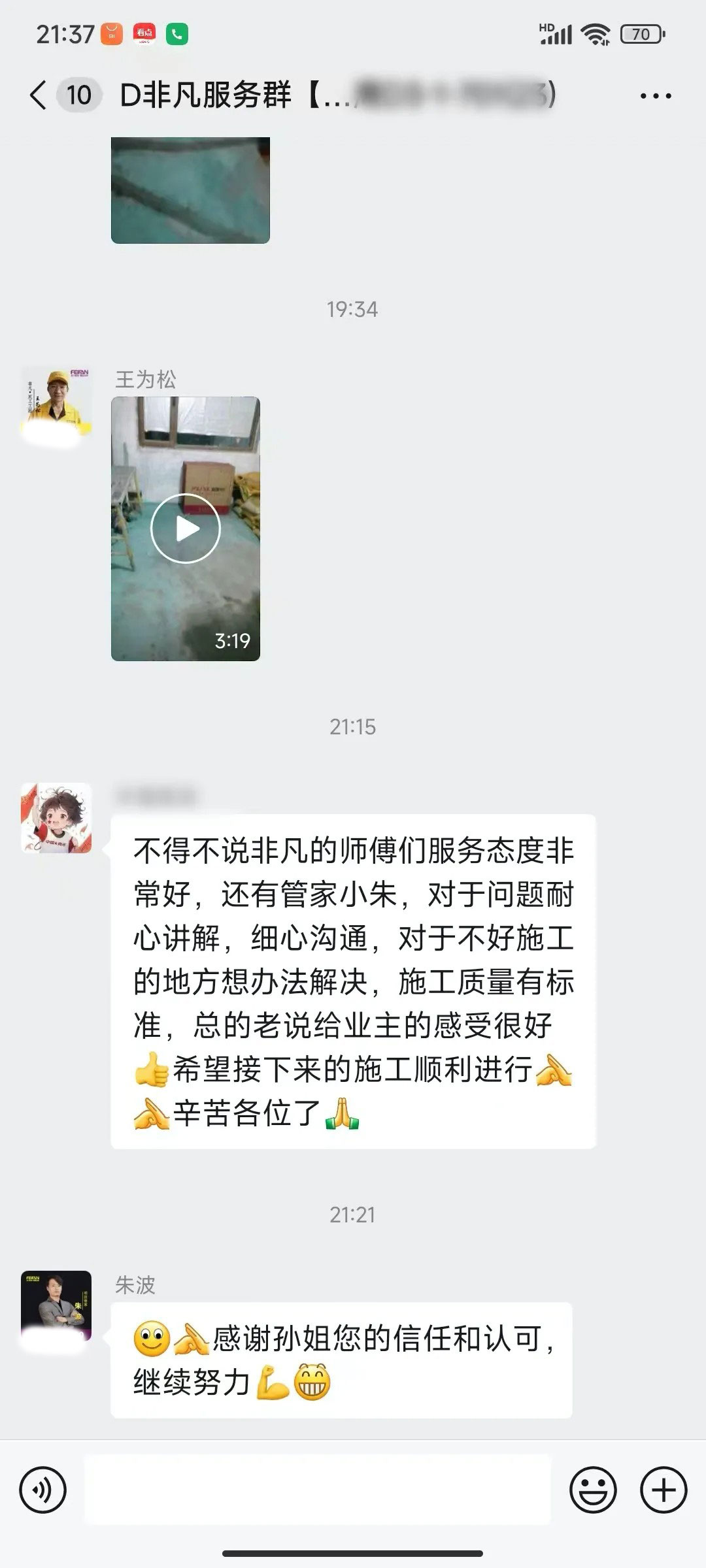Open the group chat details menu
Image resolution: width=706 pixels, height=1568 pixels.
click(655, 96)
